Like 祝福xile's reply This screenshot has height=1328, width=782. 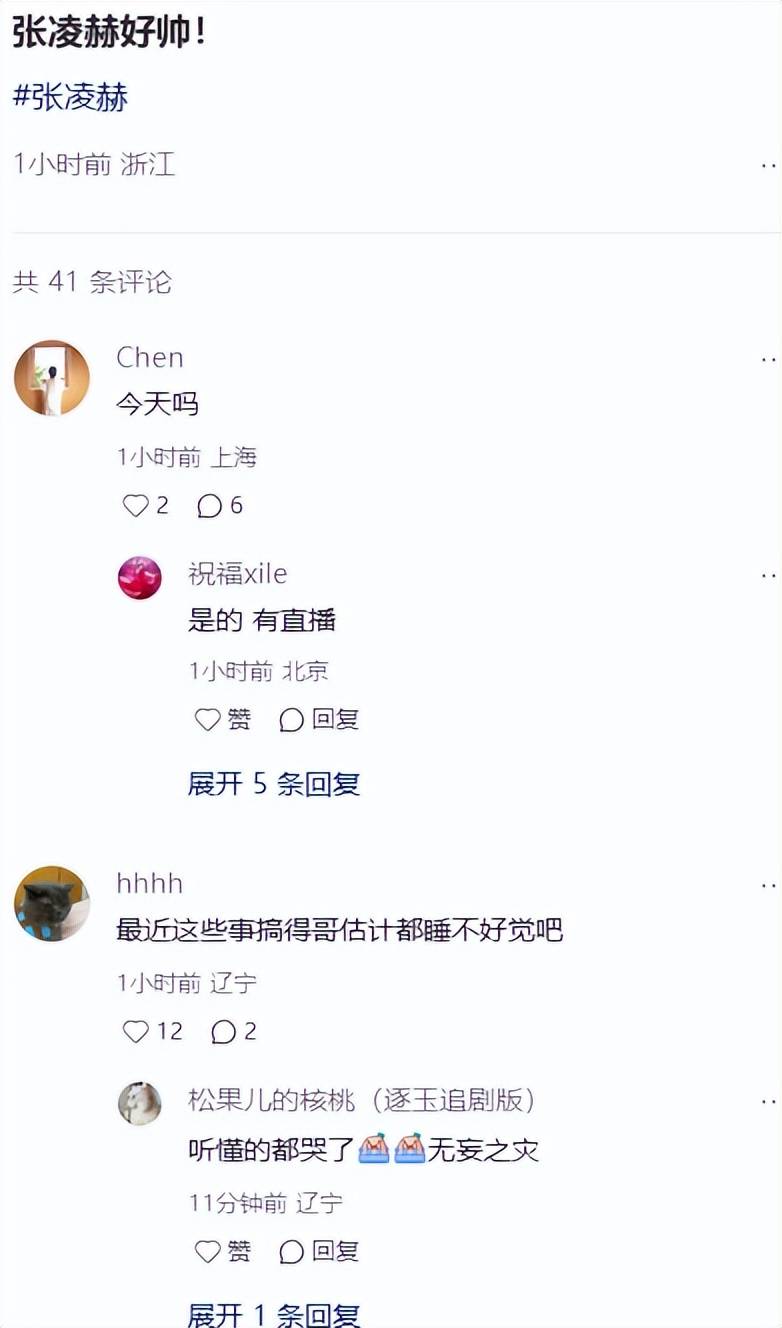pos(208,719)
